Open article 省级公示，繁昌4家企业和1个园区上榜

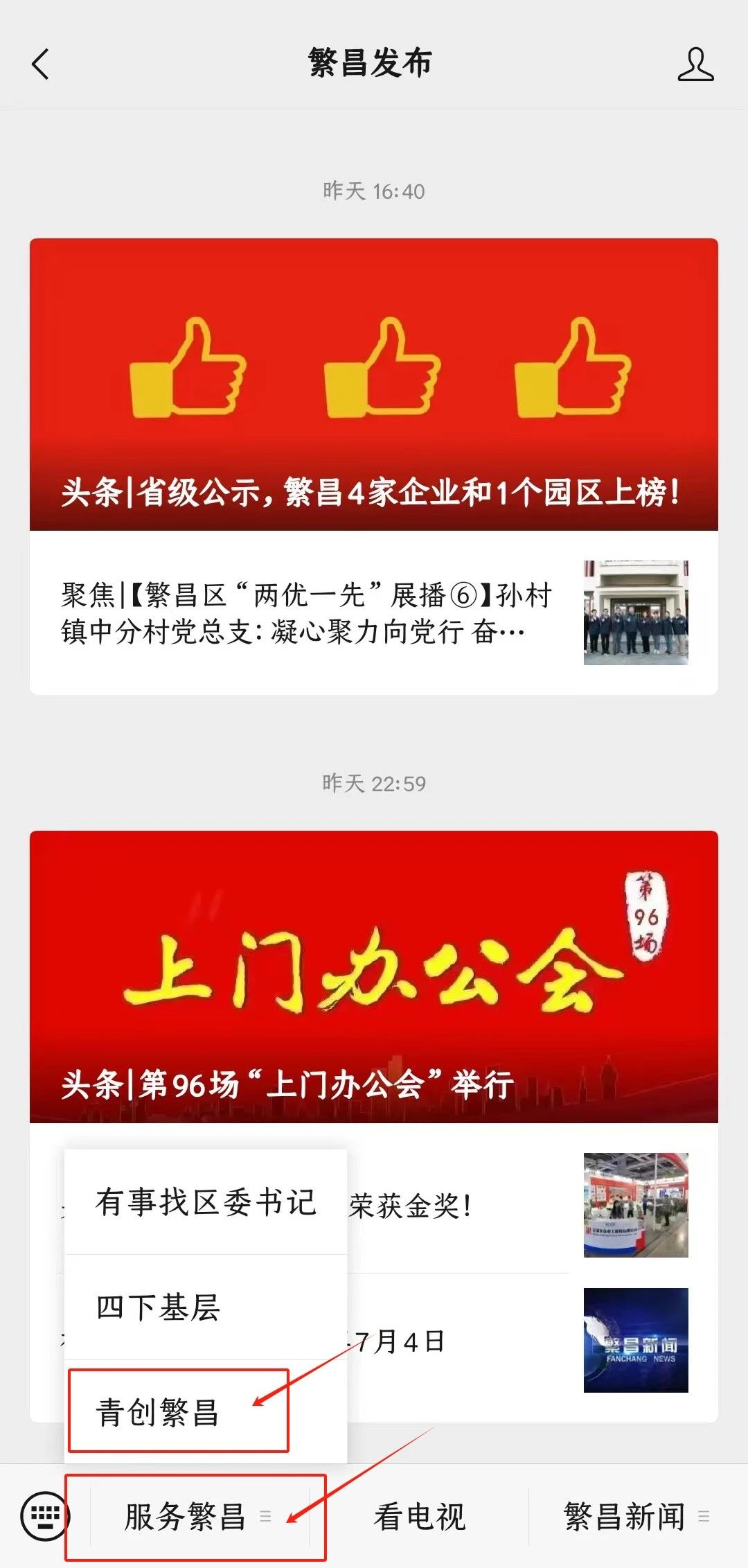tap(373, 385)
